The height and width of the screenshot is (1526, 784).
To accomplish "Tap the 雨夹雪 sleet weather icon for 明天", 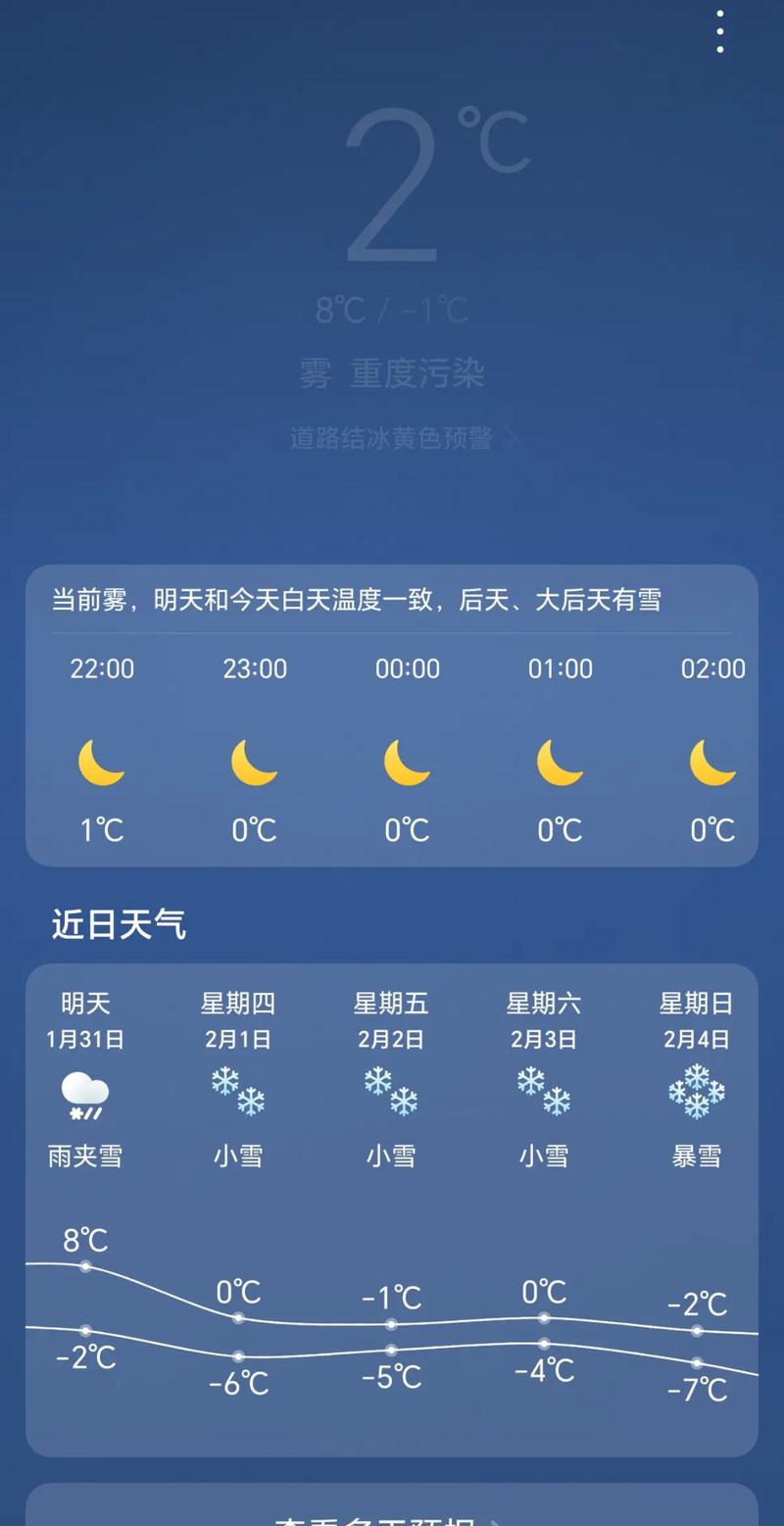I will tap(85, 1093).
